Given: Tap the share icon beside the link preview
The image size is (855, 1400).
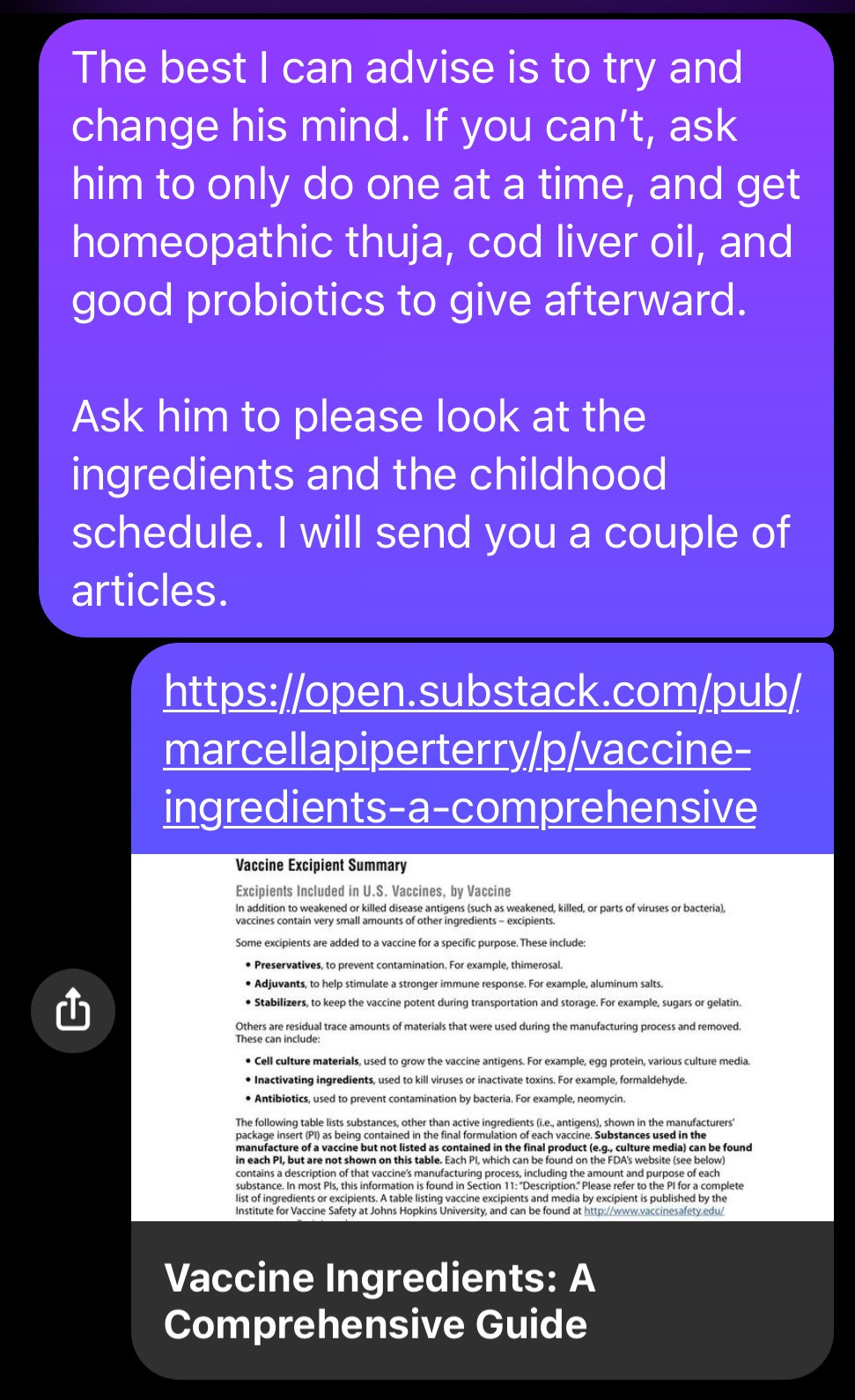Looking at the screenshot, I should (73, 1010).
